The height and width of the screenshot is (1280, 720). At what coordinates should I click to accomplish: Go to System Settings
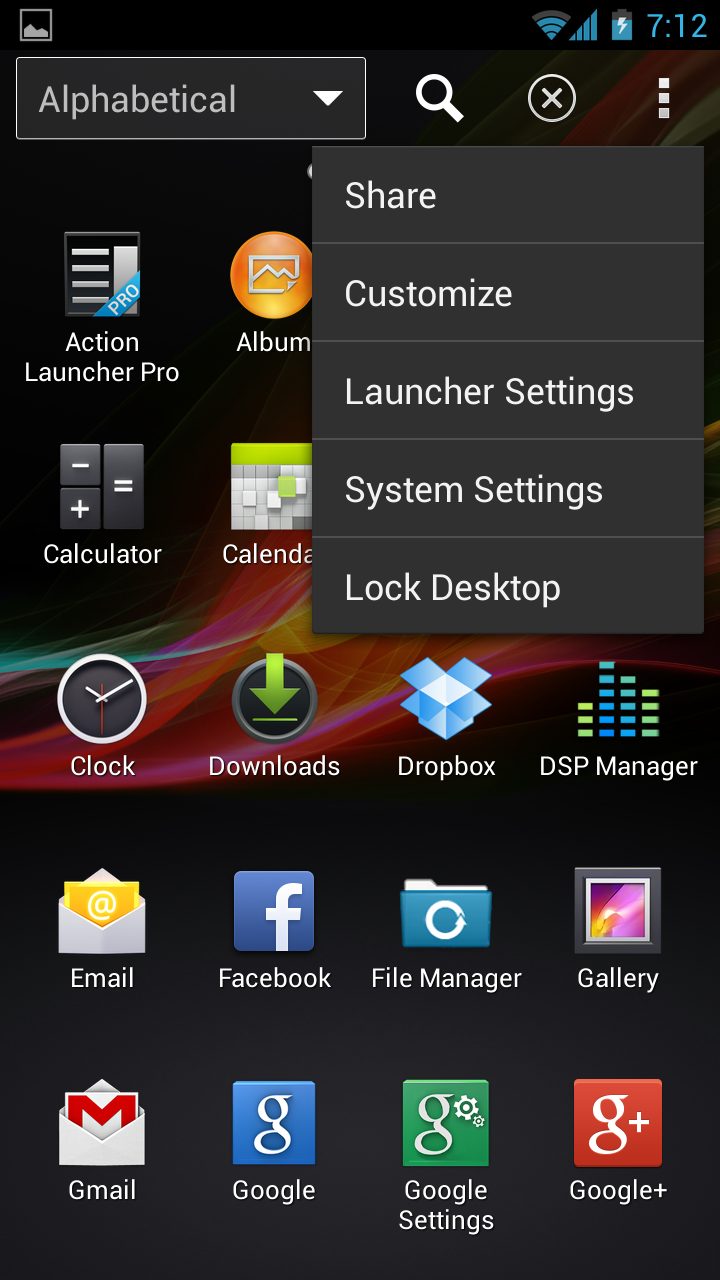508,490
